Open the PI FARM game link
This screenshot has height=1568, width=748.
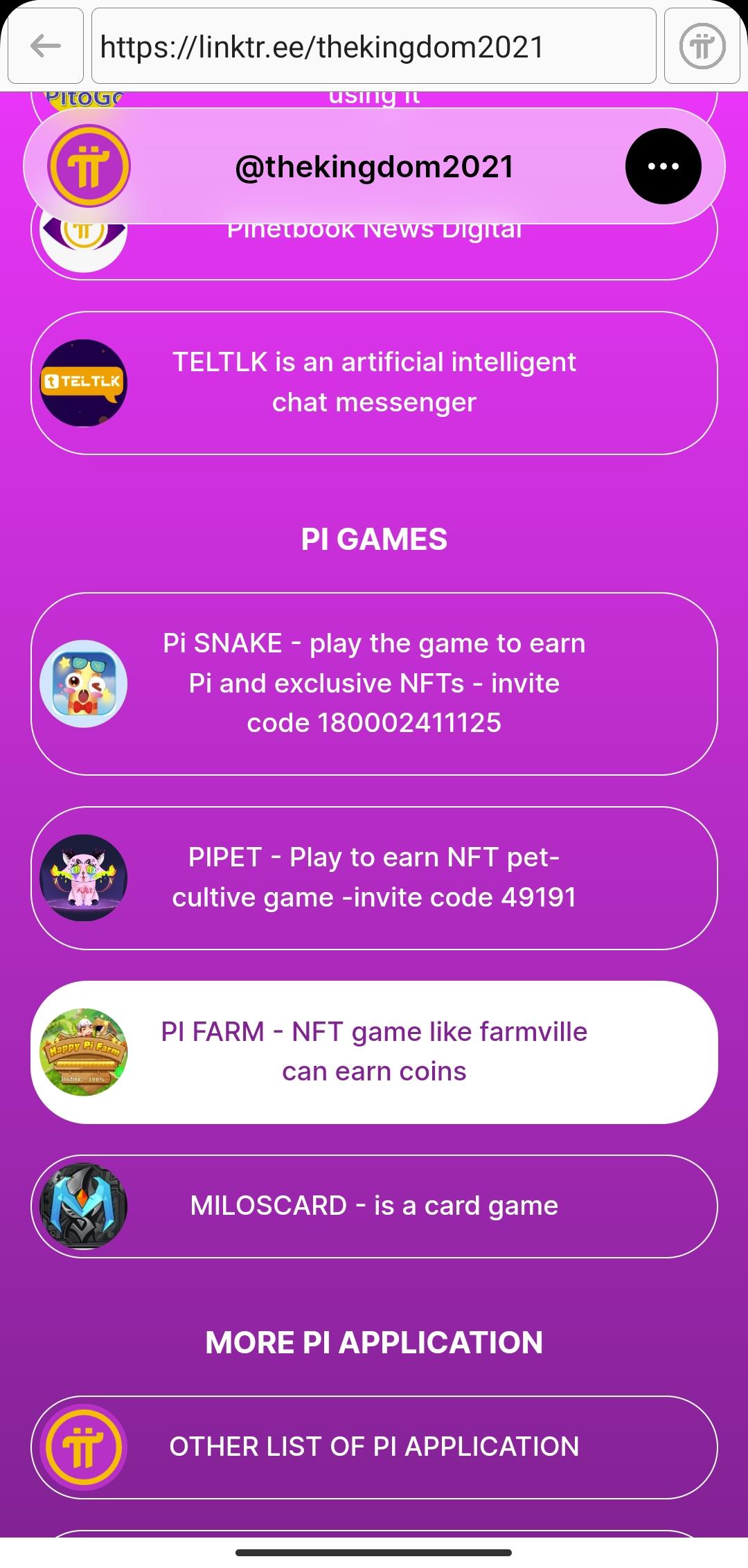(374, 1052)
